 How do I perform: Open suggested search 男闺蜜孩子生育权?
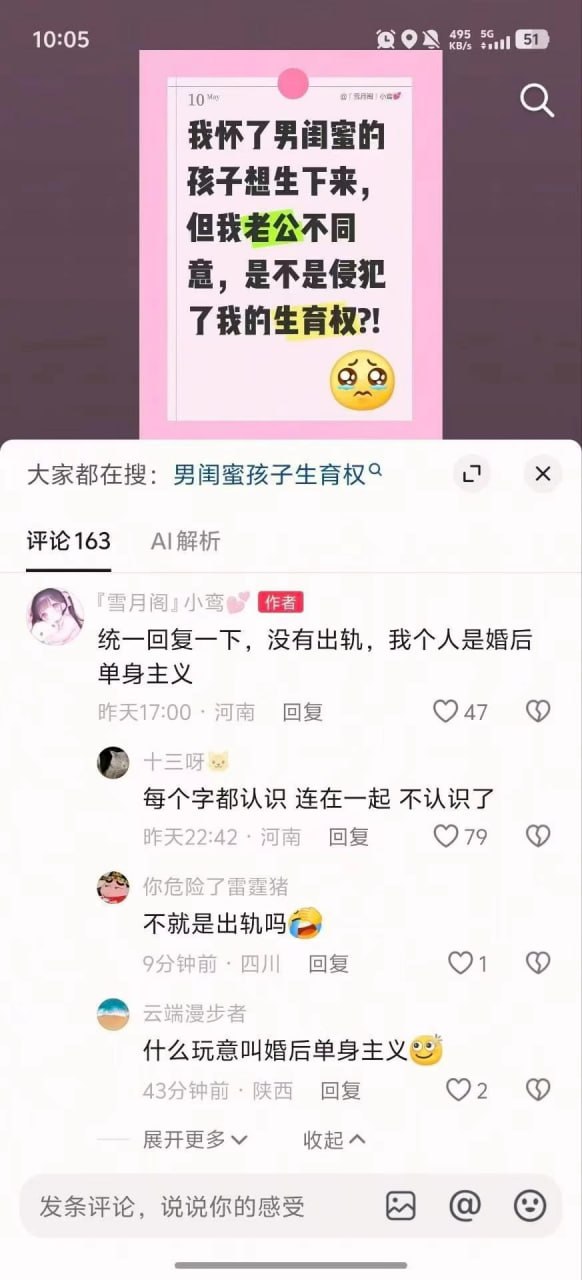pos(277,473)
